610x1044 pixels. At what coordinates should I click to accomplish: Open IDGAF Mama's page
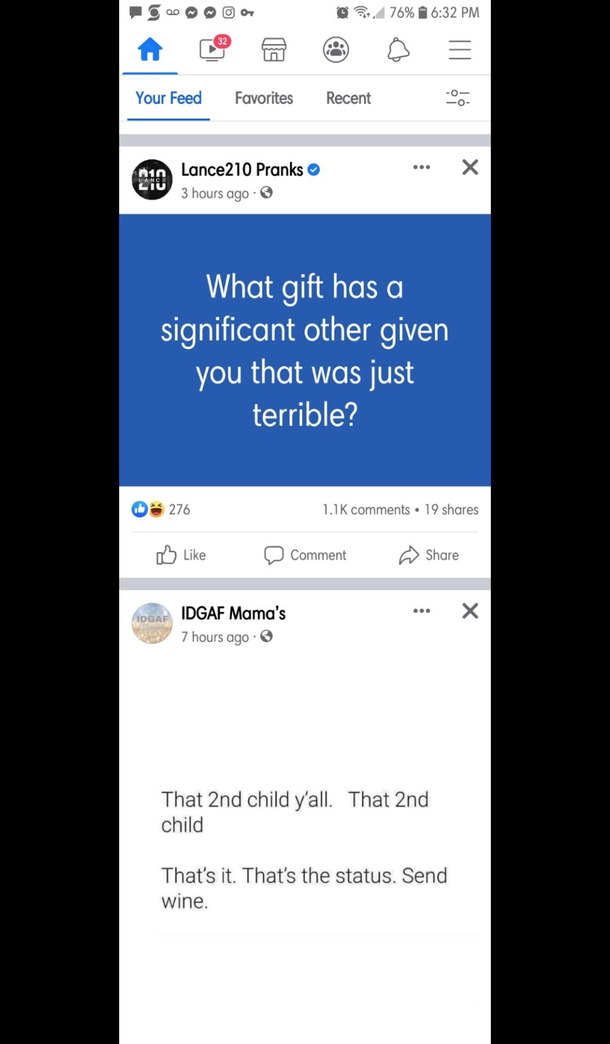tap(233, 613)
